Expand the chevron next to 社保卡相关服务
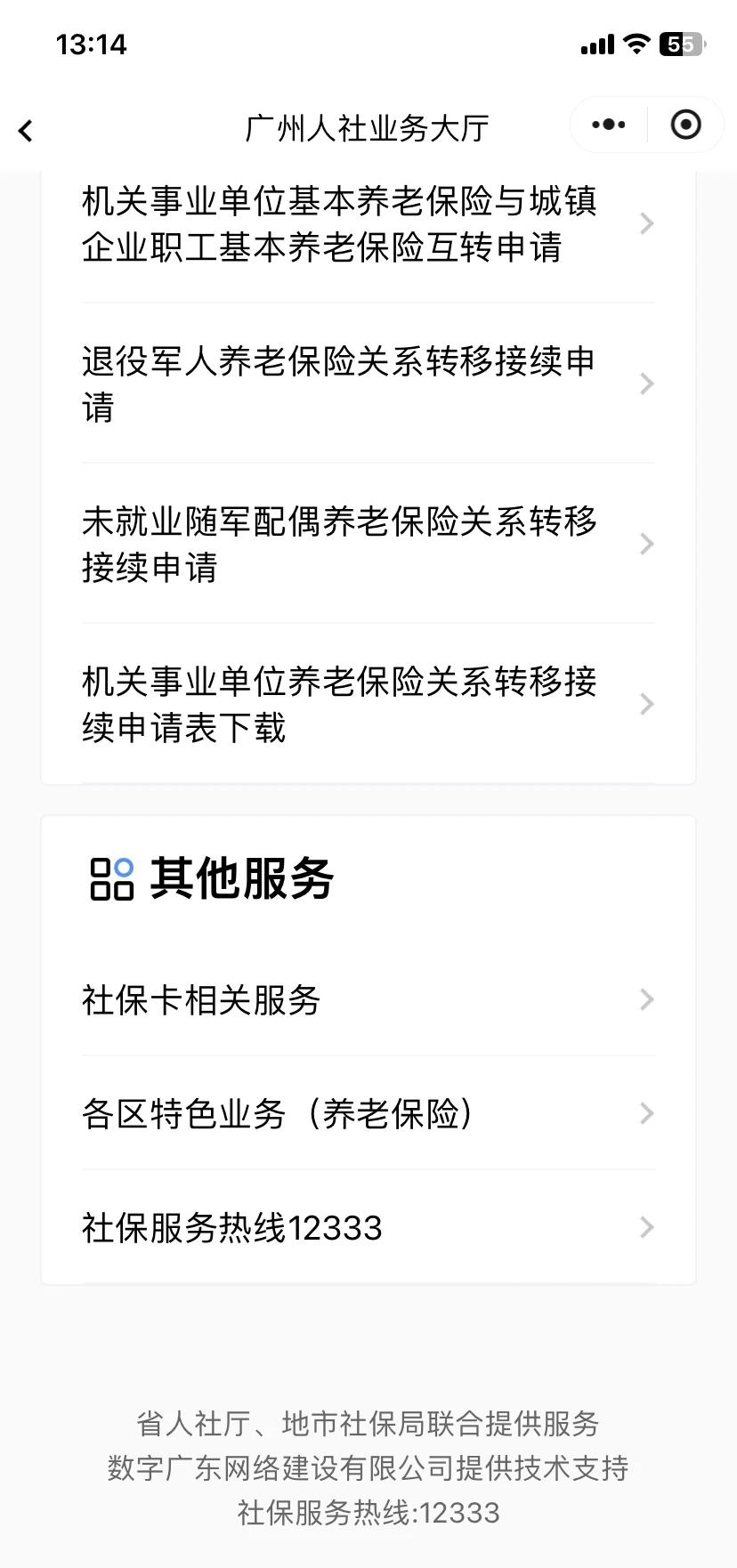 tap(646, 1000)
